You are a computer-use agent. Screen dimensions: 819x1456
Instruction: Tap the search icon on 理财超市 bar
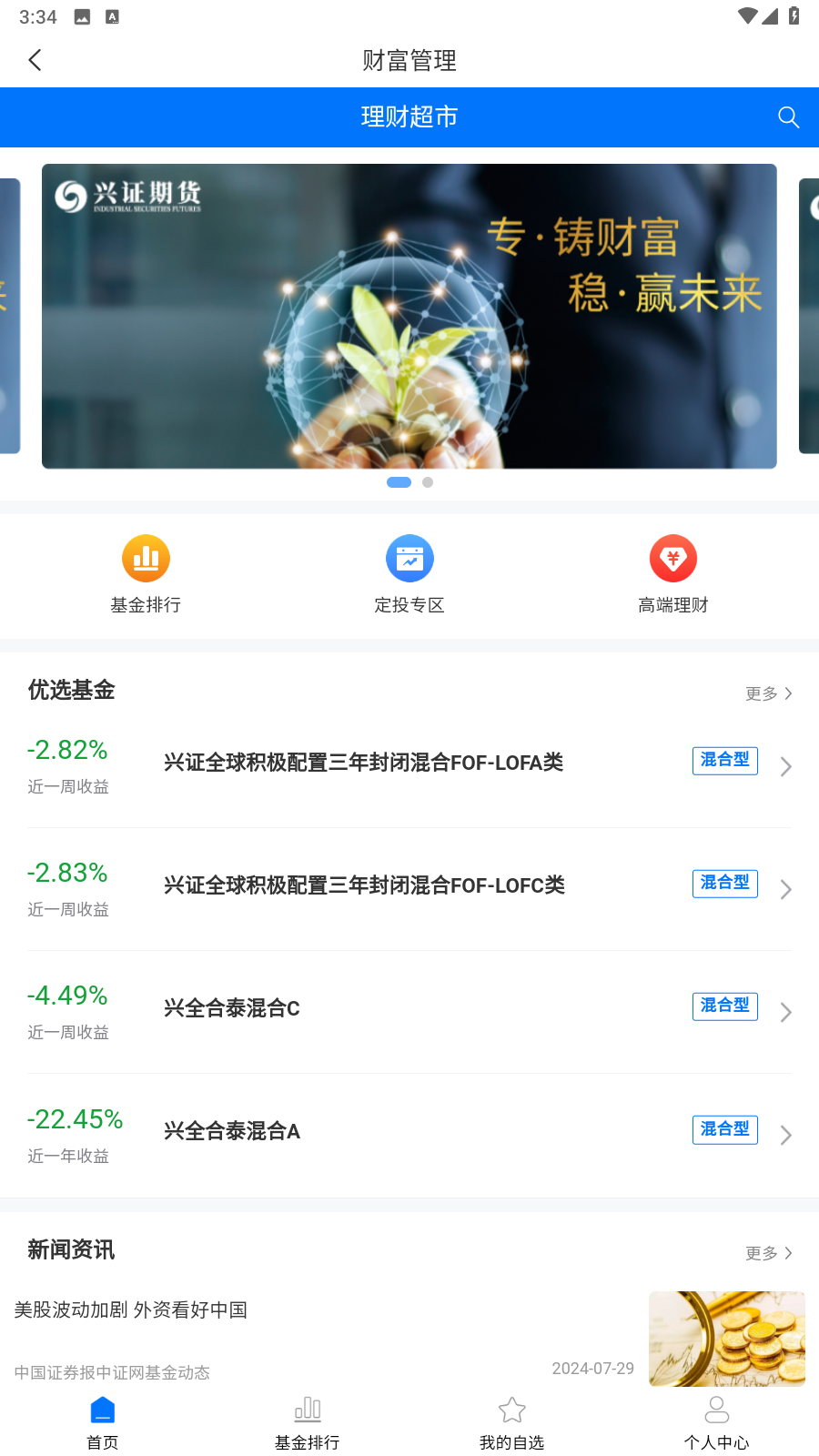(788, 116)
